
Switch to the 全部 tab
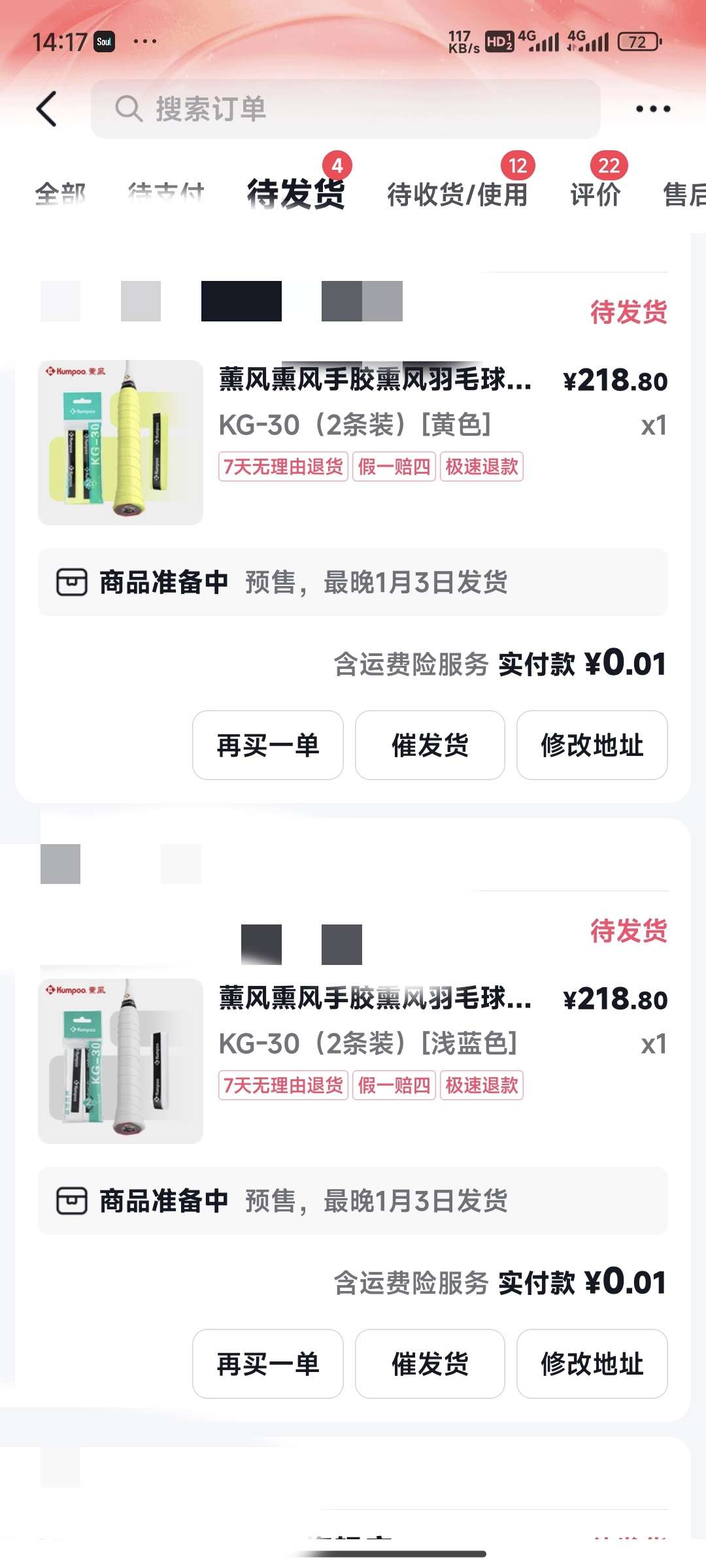[60, 194]
